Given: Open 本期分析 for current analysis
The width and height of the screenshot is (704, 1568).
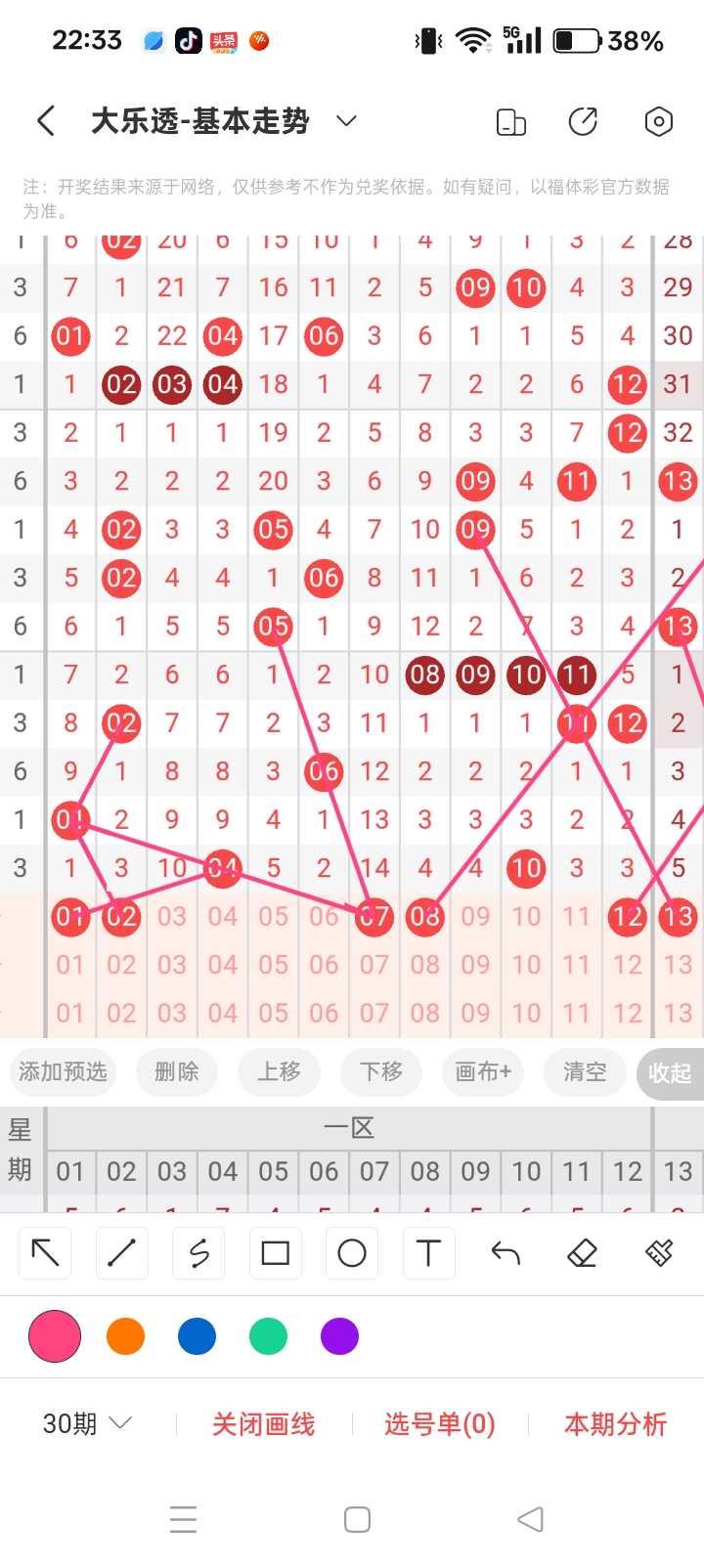Looking at the screenshot, I should [614, 1424].
